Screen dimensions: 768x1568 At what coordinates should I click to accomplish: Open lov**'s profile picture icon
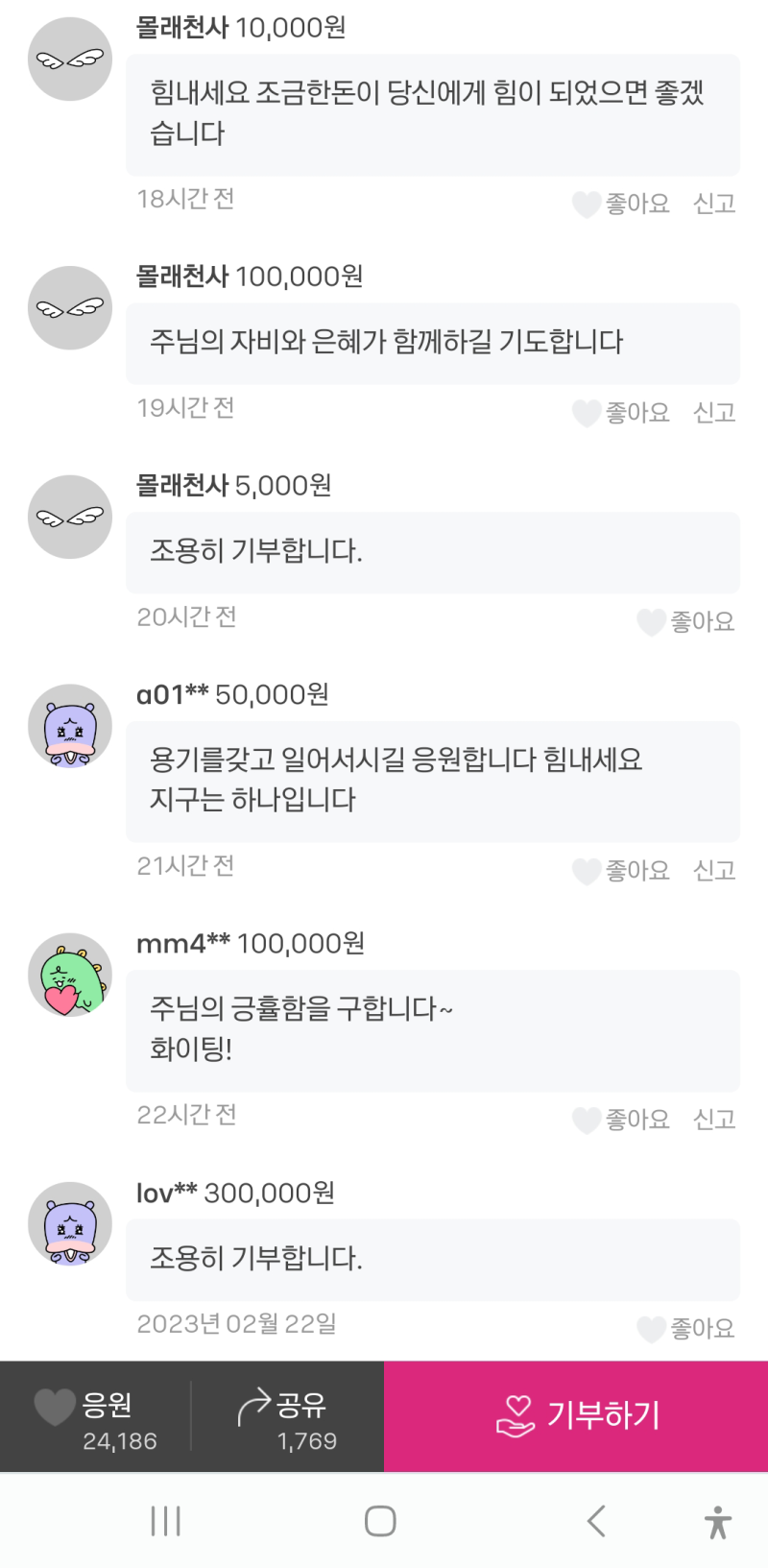click(69, 1224)
